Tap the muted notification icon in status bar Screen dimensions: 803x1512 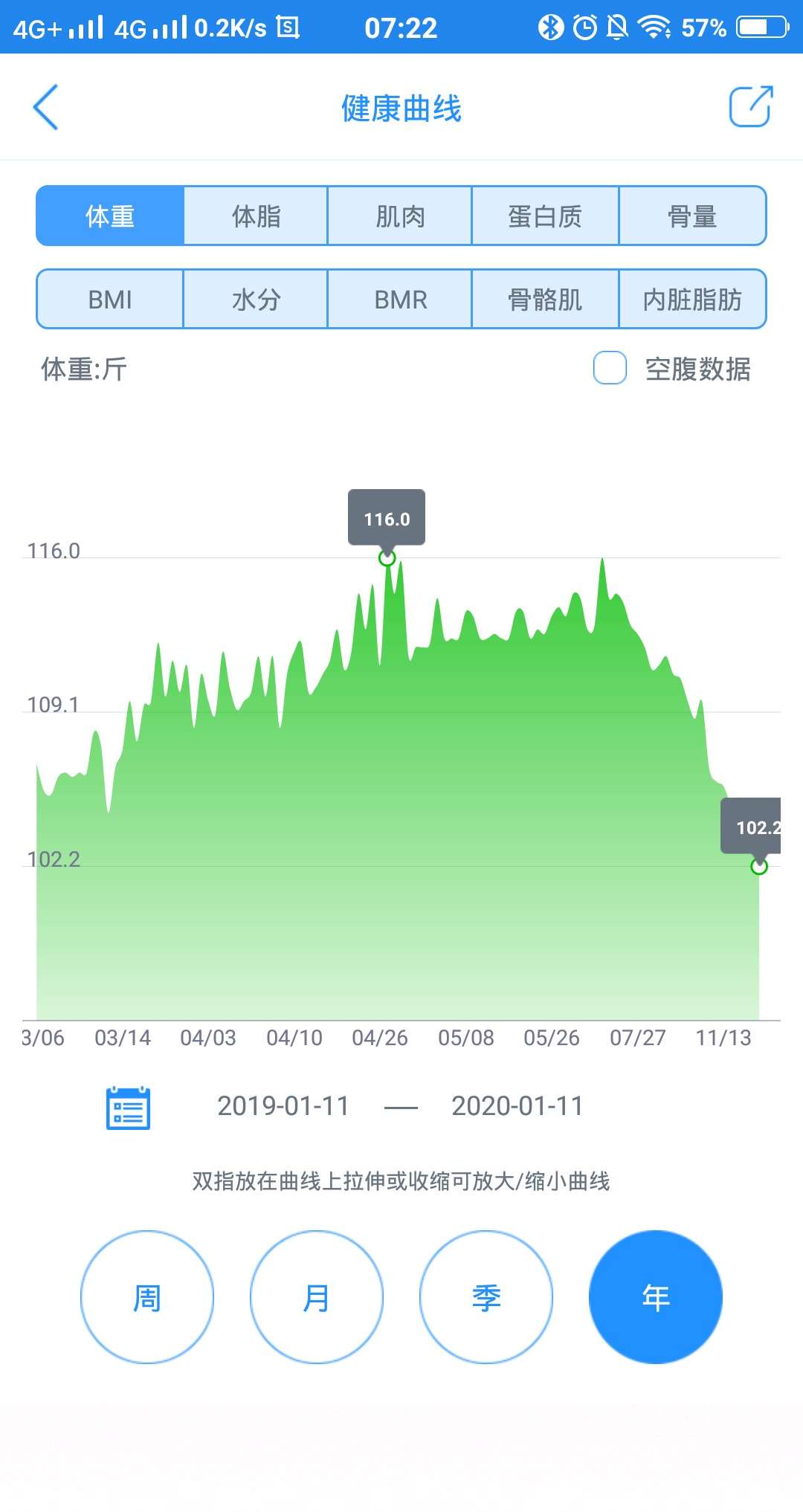(x=619, y=28)
